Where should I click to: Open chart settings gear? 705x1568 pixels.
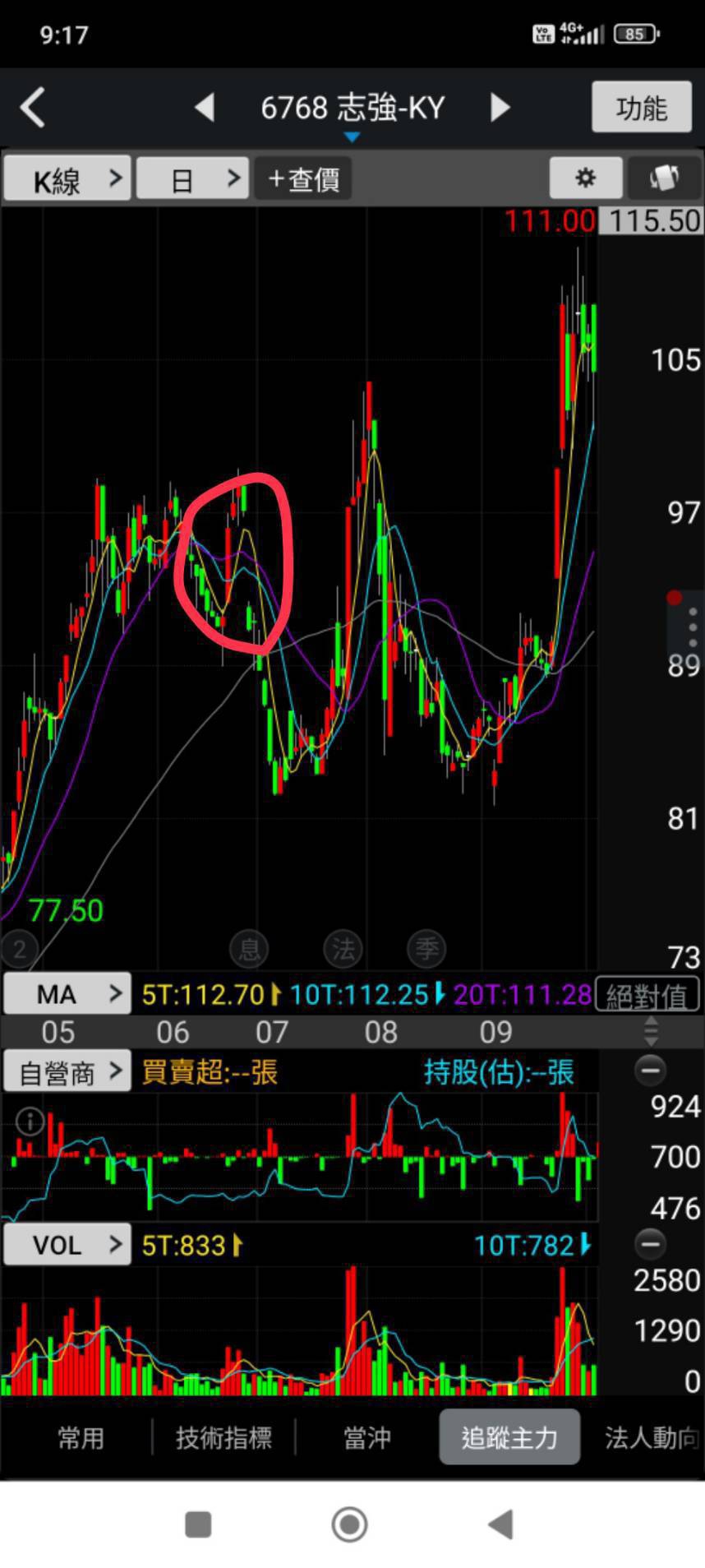(585, 178)
